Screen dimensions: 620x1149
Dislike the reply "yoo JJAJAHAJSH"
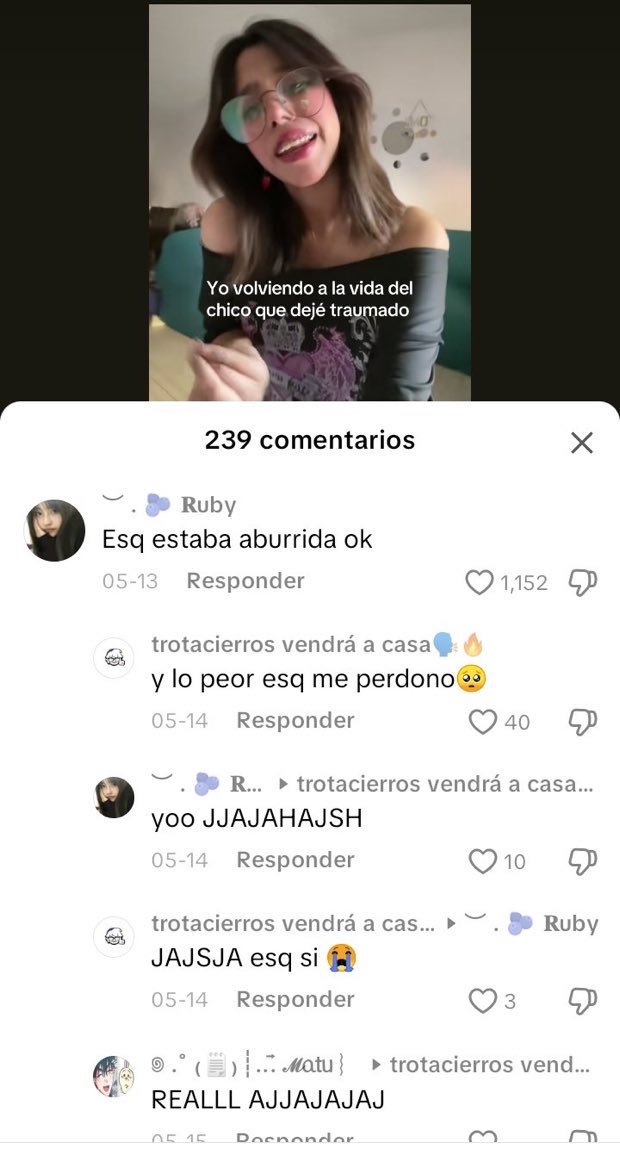582,861
